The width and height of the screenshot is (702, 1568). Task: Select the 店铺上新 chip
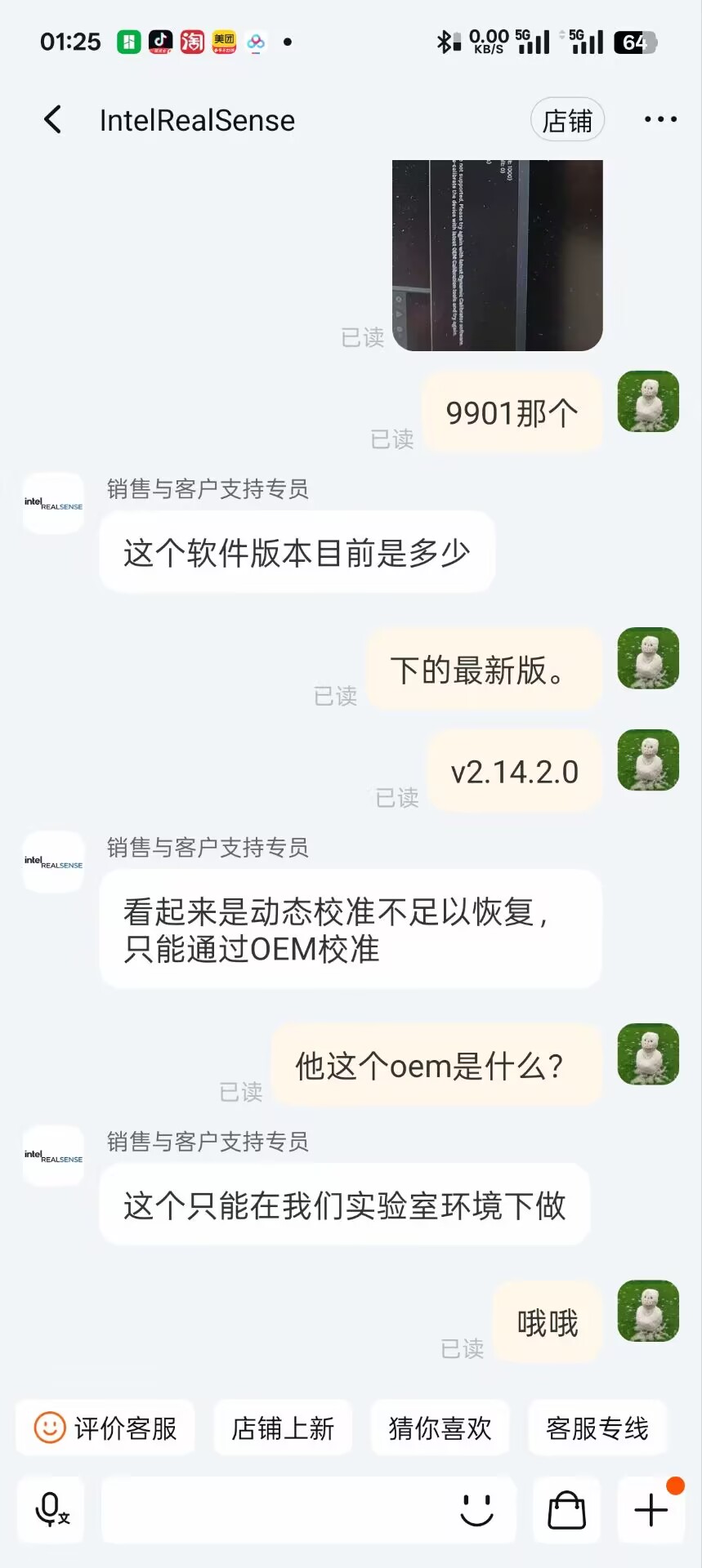[283, 1428]
